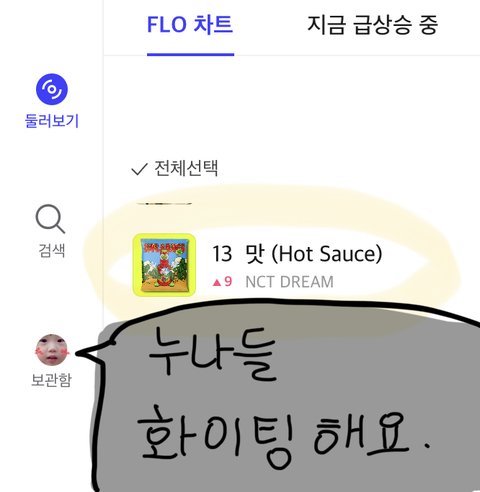
Task: Switch to the 지금 급상승 중 tab
Action: (x=372, y=25)
